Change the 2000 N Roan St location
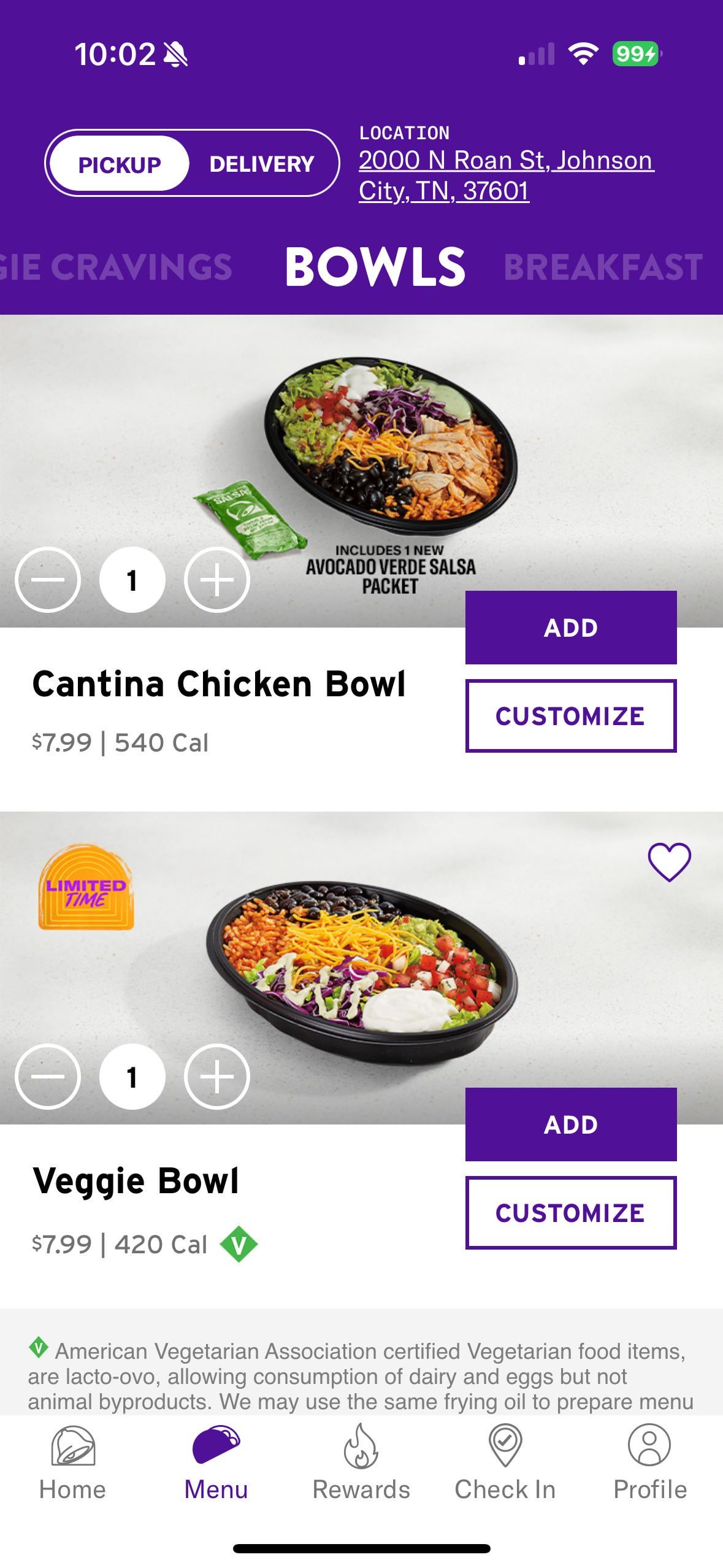 (x=505, y=175)
